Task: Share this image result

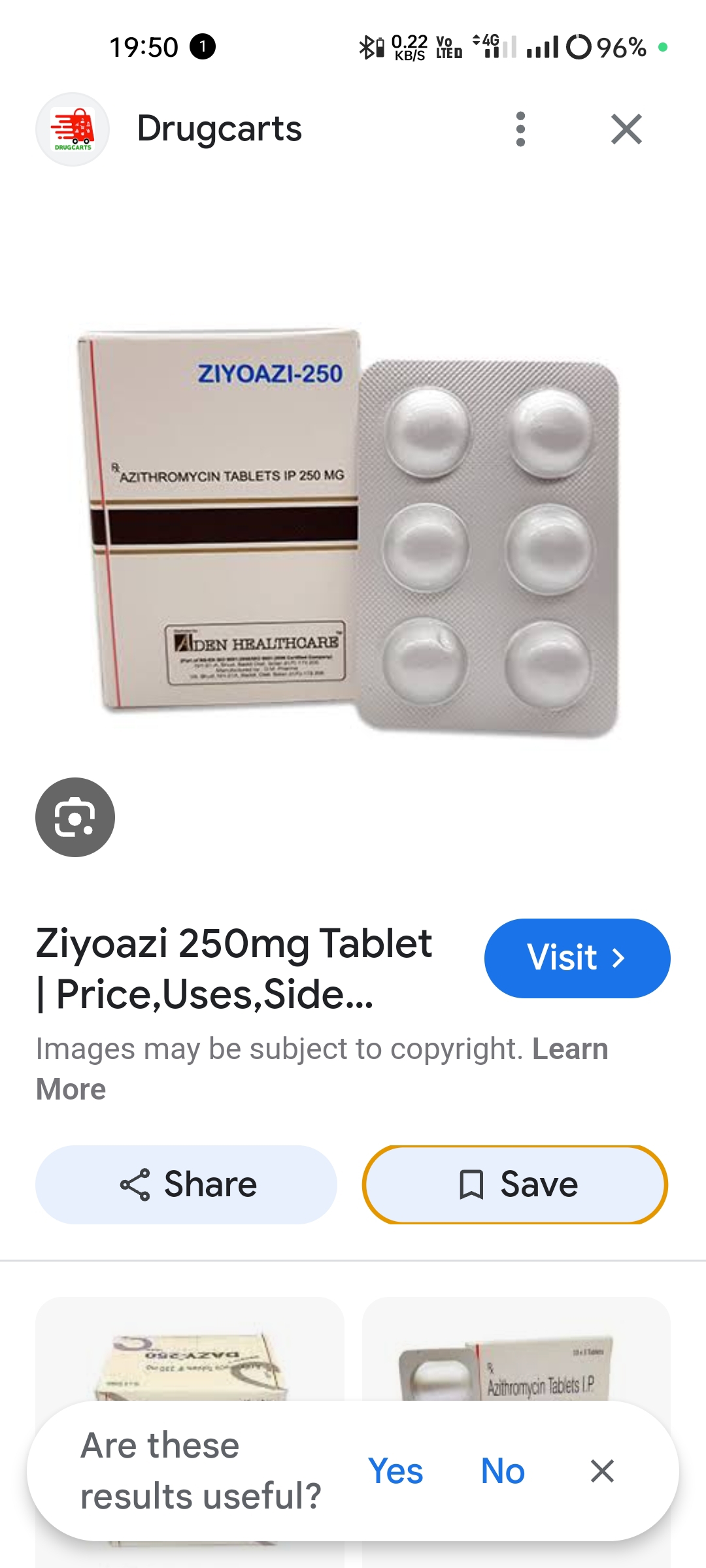Action: (186, 1184)
